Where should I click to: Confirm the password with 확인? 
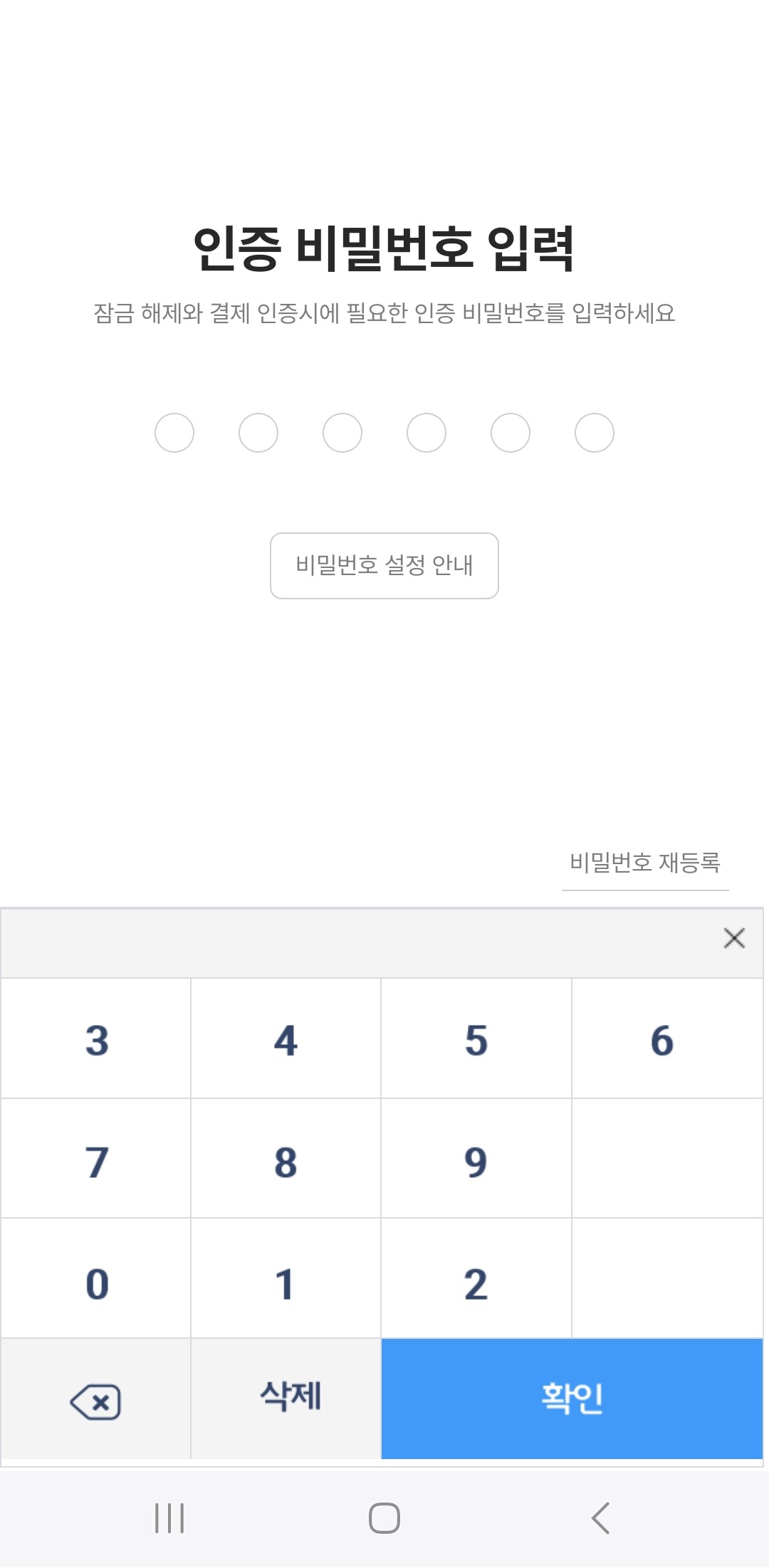(572, 1399)
